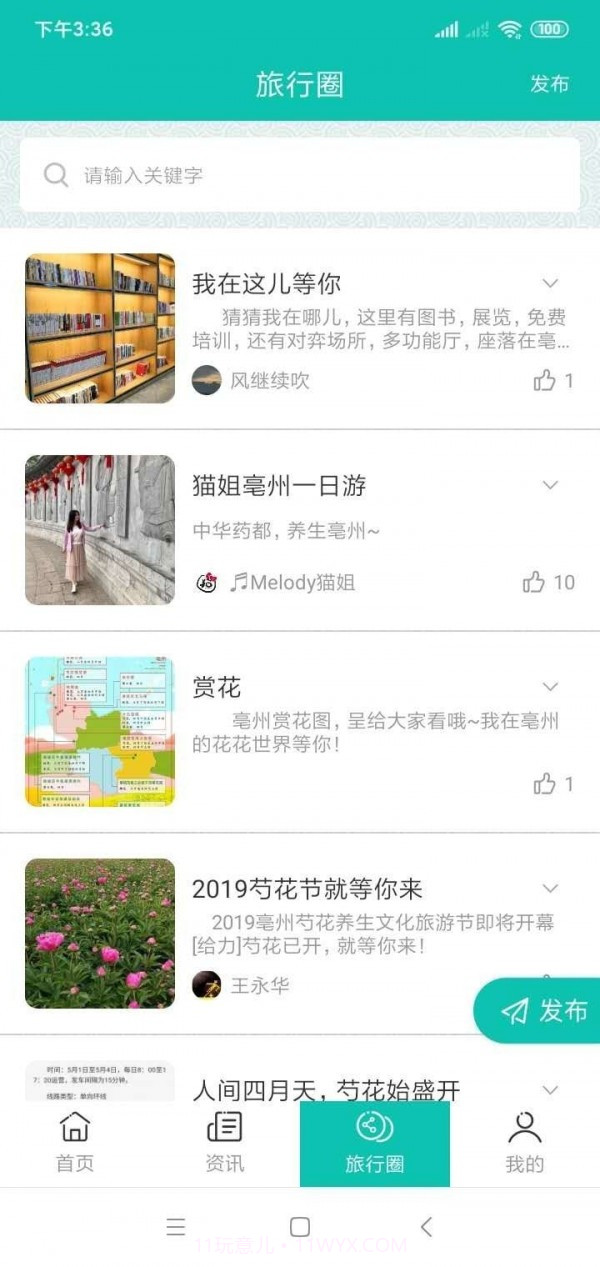The height and width of the screenshot is (1267, 600).
Task: Tap the system back button
Action: click(426, 1227)
